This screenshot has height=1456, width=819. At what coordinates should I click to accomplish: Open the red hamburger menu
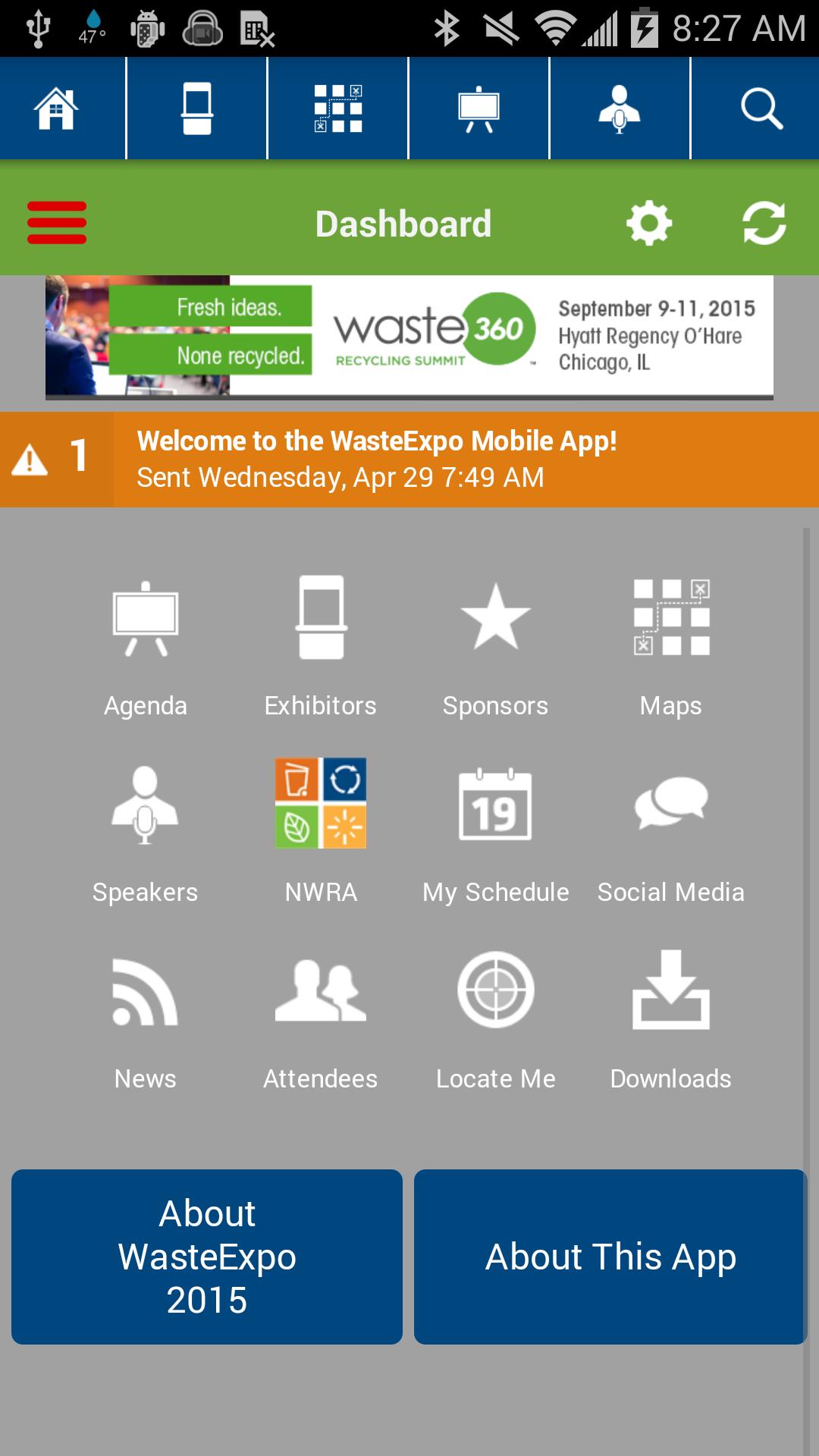coord(57,223)
